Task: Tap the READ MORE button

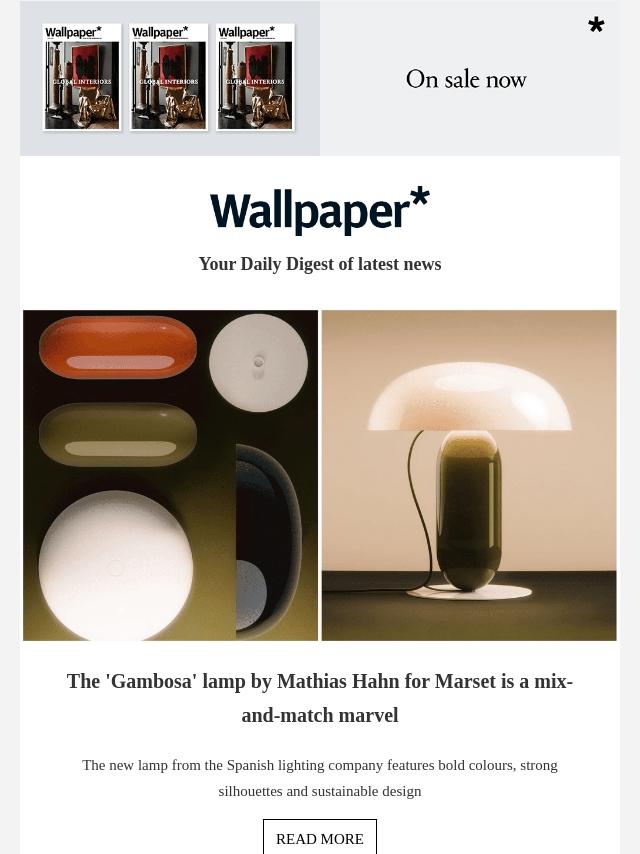Action: coord(320,838)
